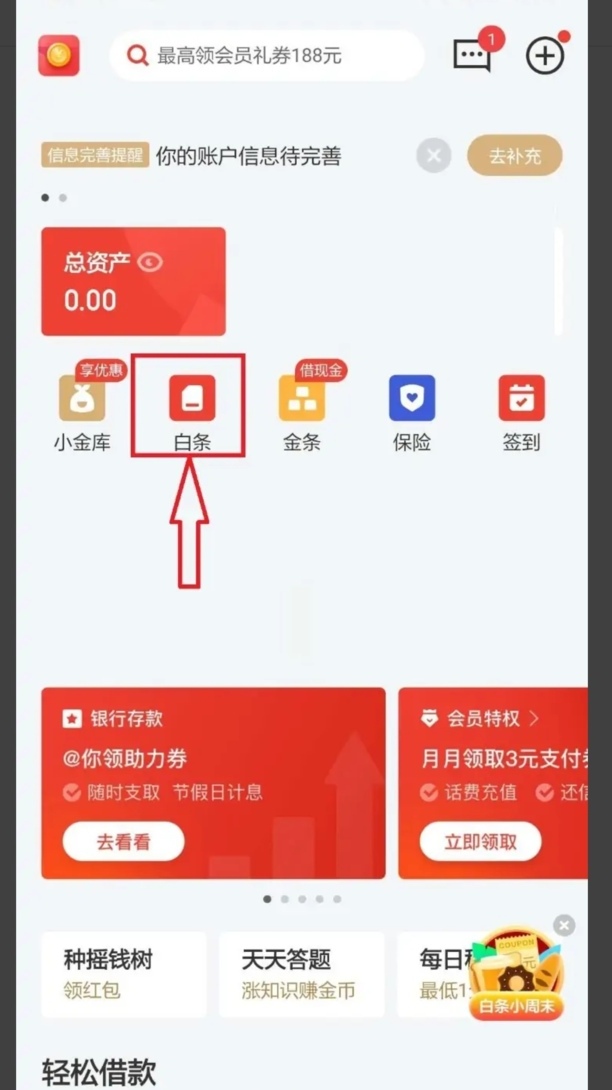The image size is (612, 1090).
Task: Open the 种摇钱树 card
Action: tap(123, 975)
